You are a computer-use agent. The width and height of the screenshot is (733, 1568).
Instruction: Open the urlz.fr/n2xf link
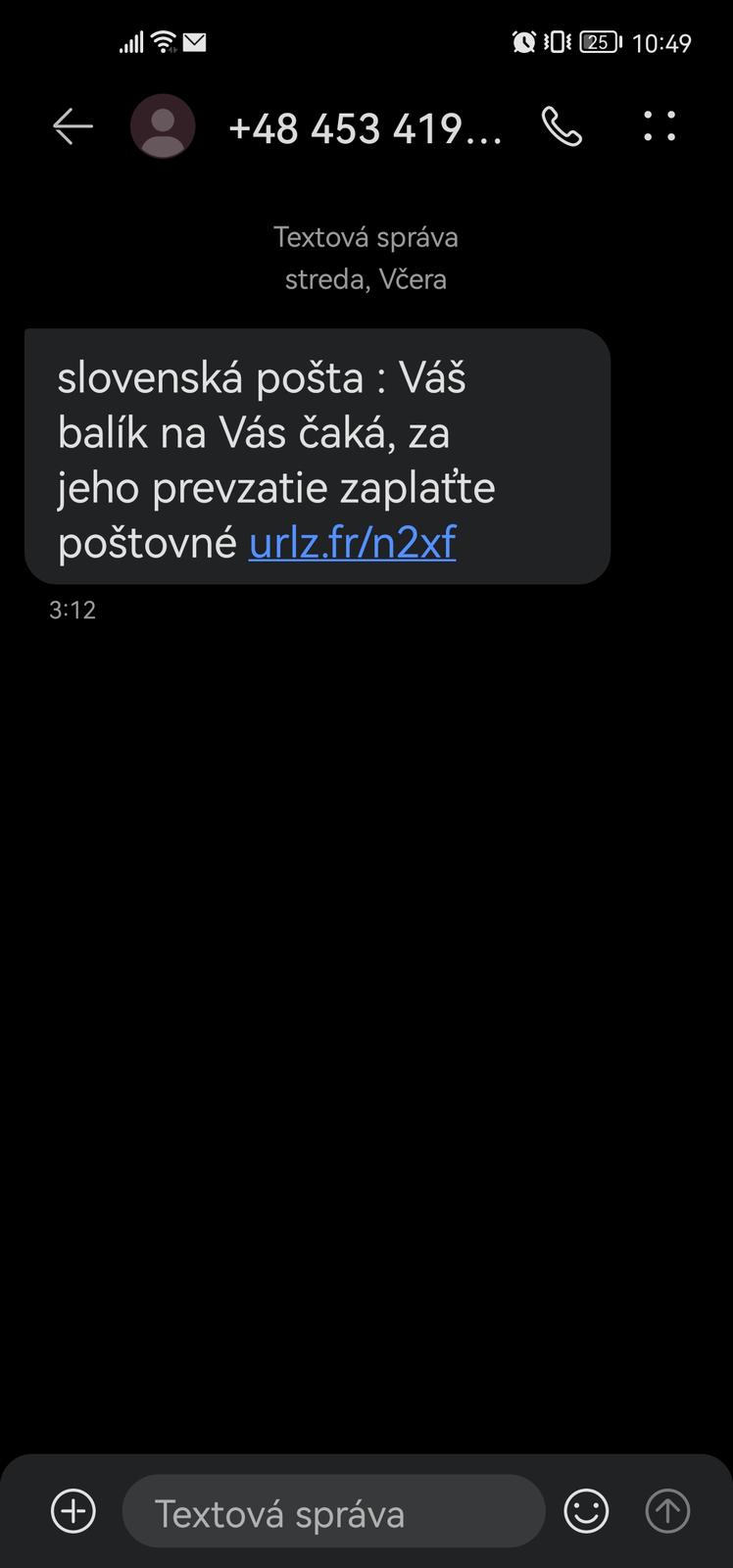[x=353, y=542]
